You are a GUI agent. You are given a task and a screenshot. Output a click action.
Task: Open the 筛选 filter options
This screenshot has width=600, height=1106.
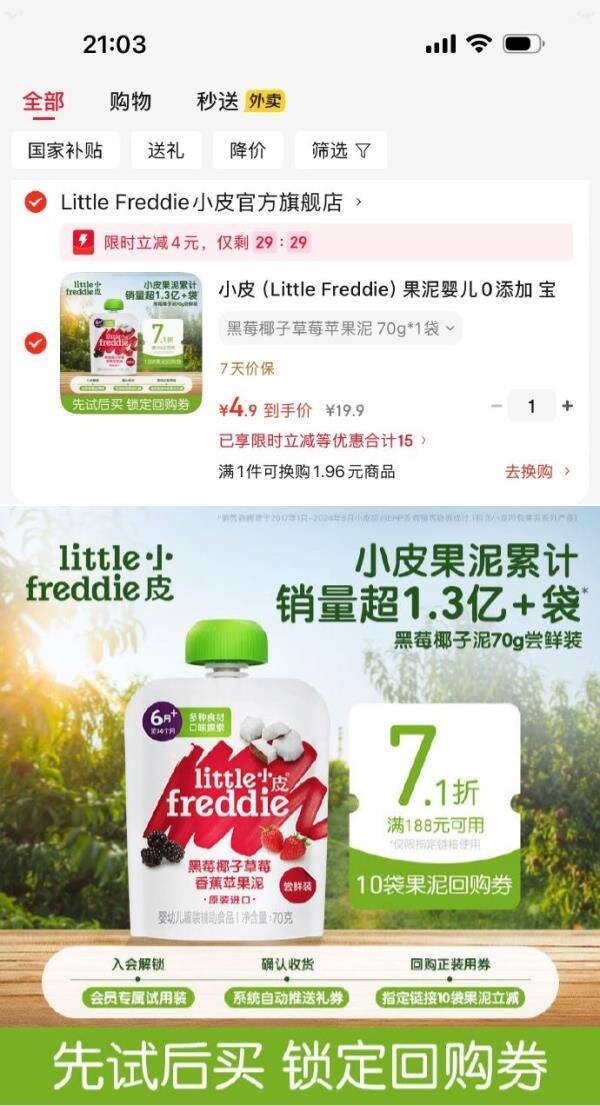(x=341, y=150)
